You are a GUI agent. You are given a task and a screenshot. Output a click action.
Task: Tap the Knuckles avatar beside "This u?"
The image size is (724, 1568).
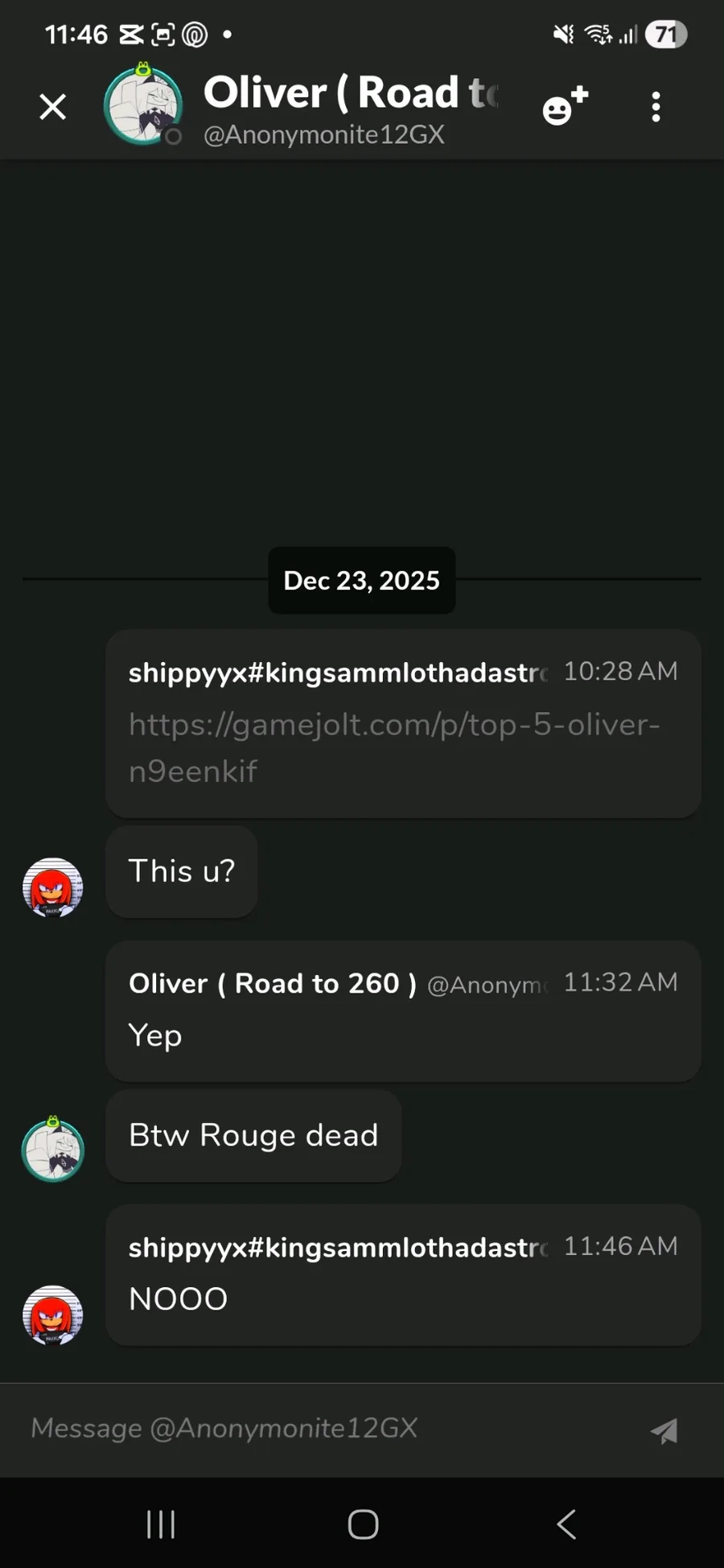tap(53, 887)
